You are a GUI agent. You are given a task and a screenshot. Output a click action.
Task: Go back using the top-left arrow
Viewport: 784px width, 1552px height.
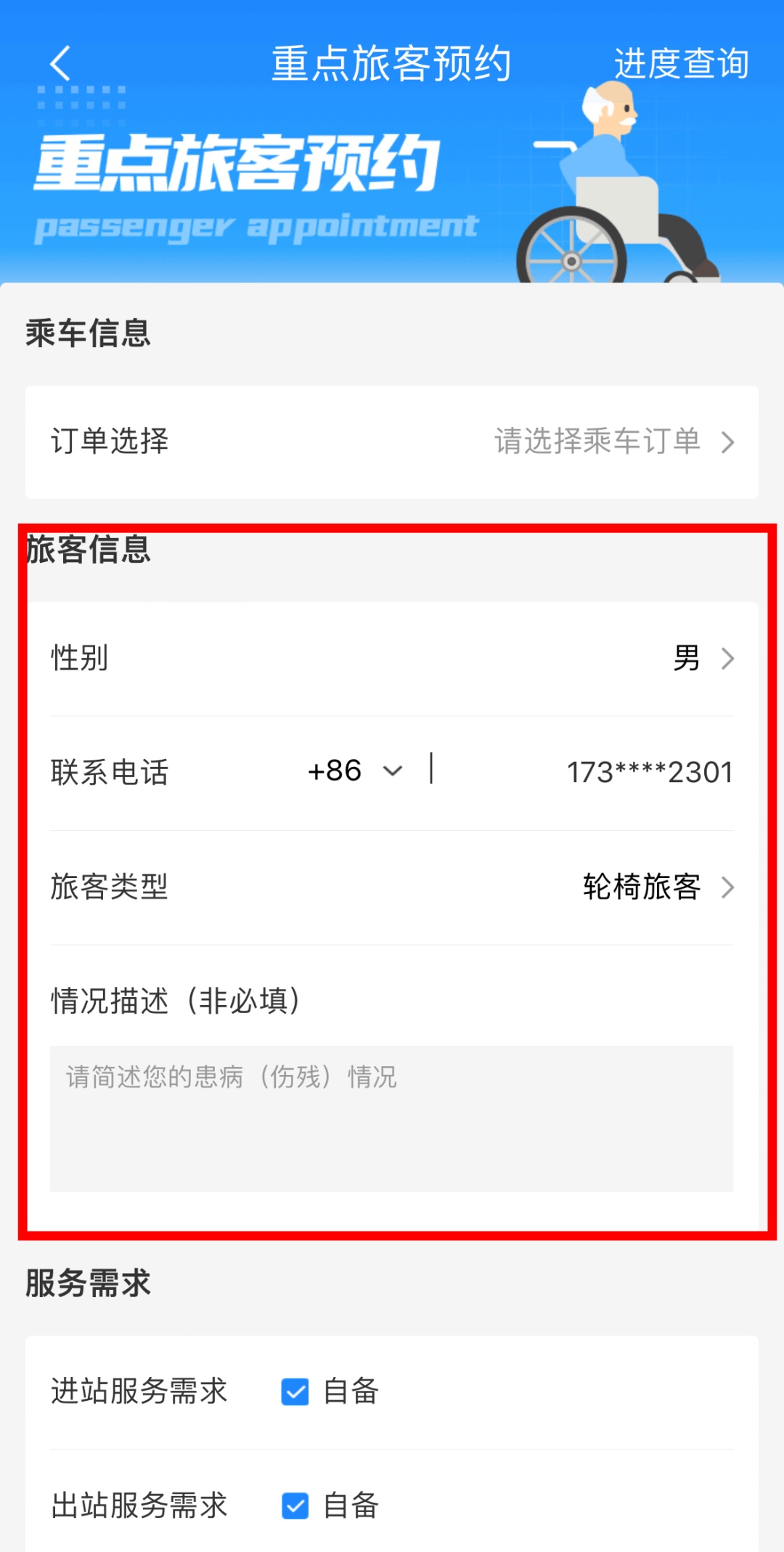point(61,63)
